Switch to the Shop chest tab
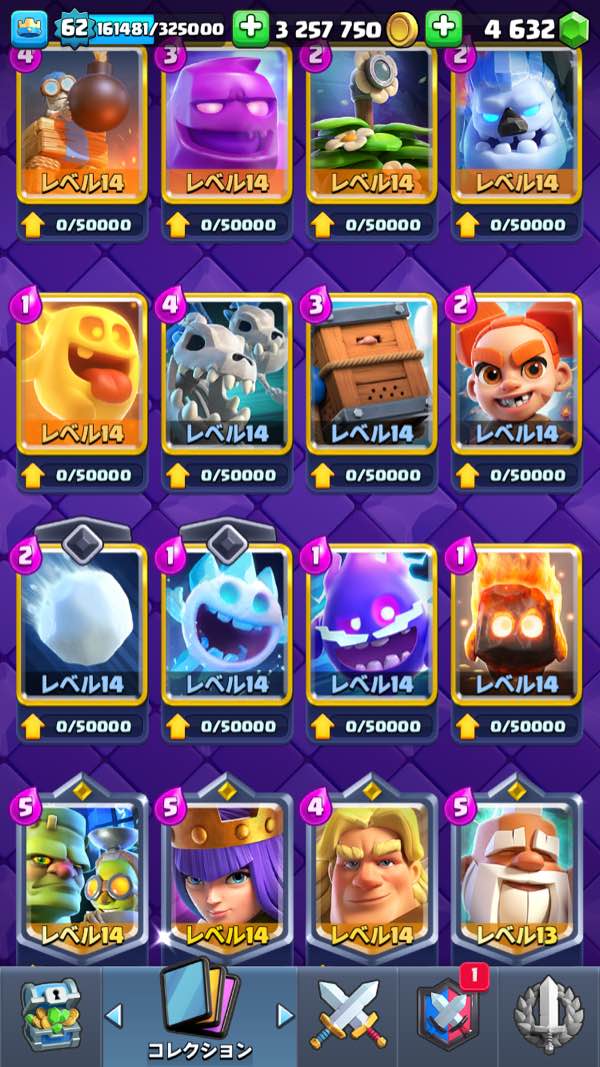Viewport: 600px width, 1067px height. pyautogui.click(x=48, y=1015)
